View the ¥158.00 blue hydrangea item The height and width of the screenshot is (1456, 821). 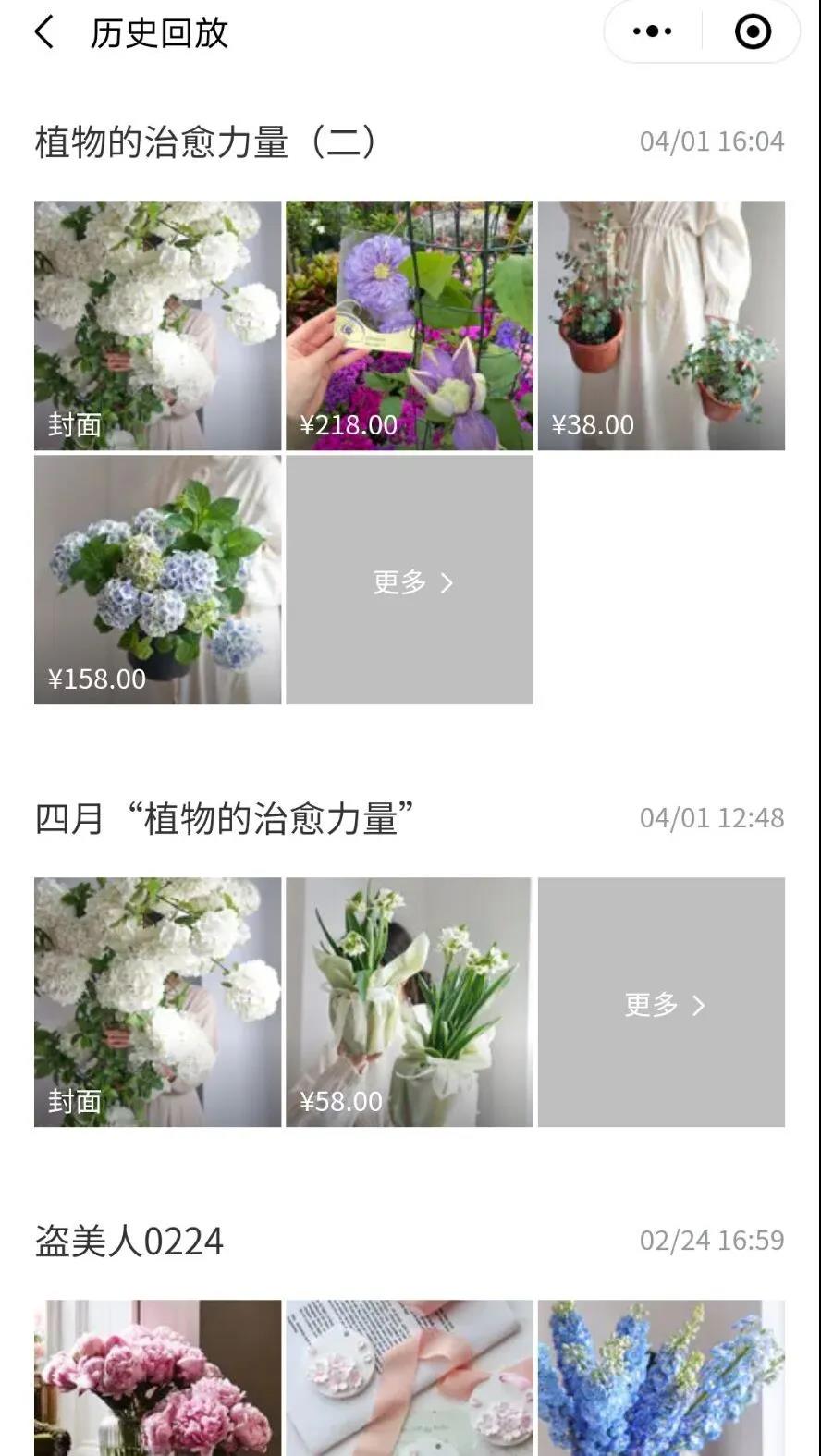[157, 580]
